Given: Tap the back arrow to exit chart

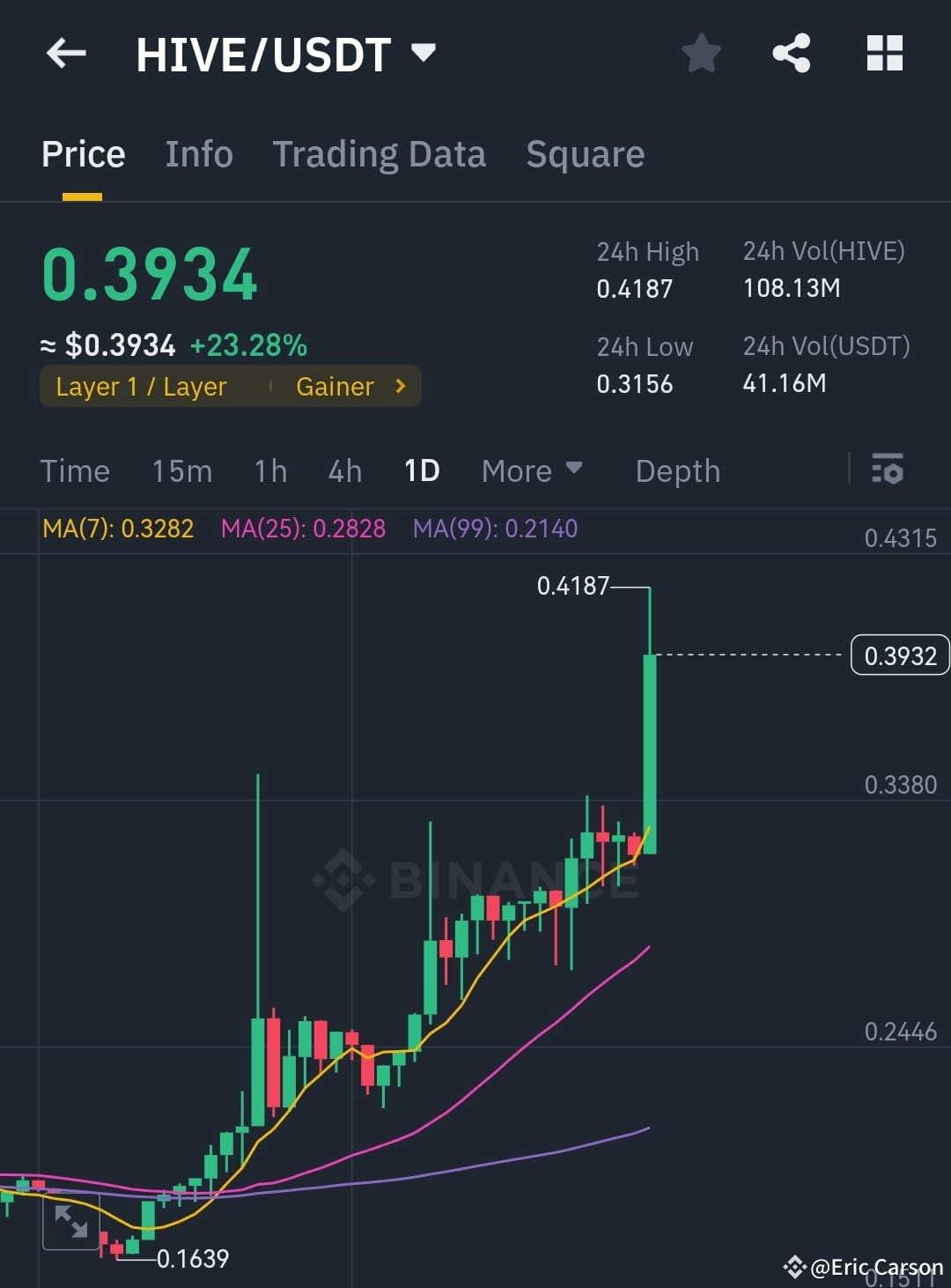Looking at the screenshot, I should tap(64, 53).
